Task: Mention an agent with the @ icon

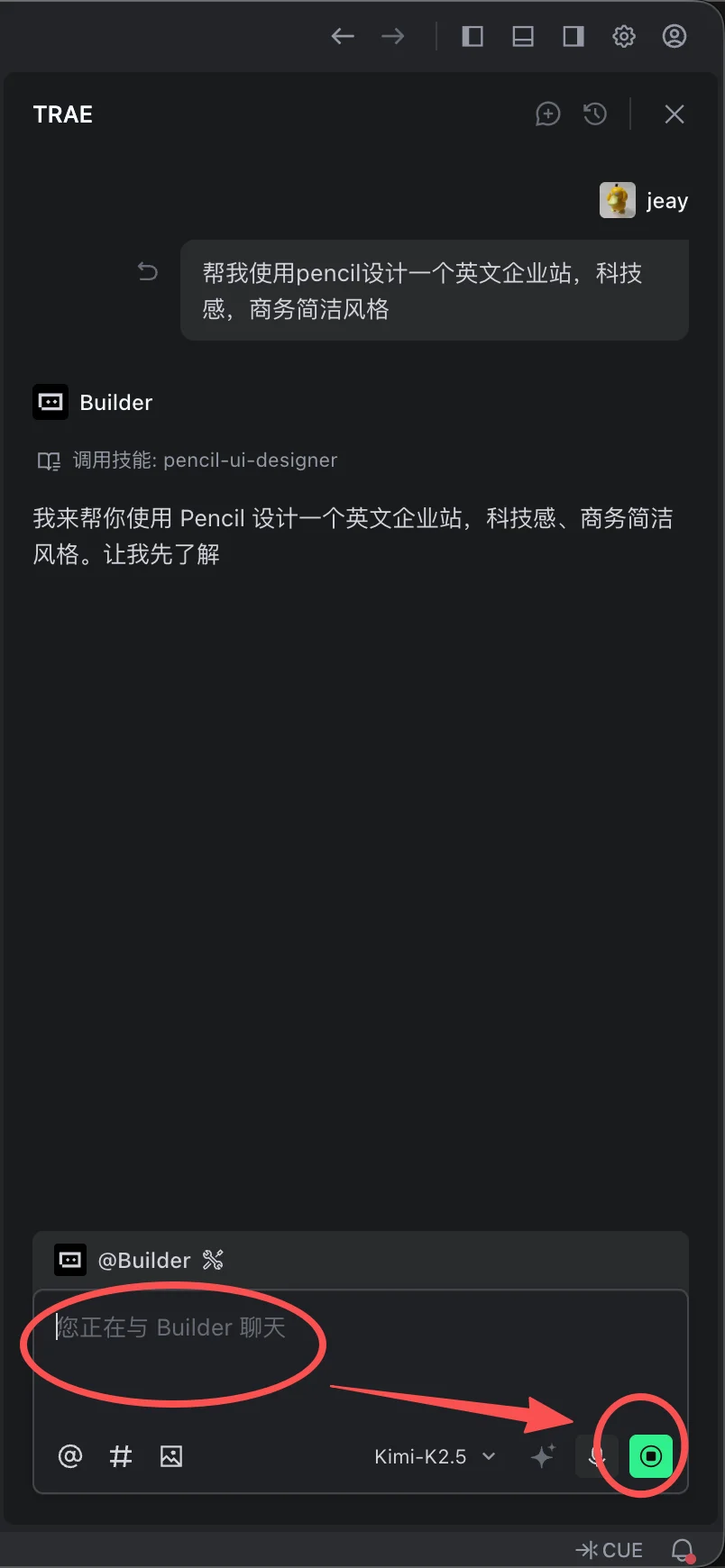Action: tap(70, 1456)
